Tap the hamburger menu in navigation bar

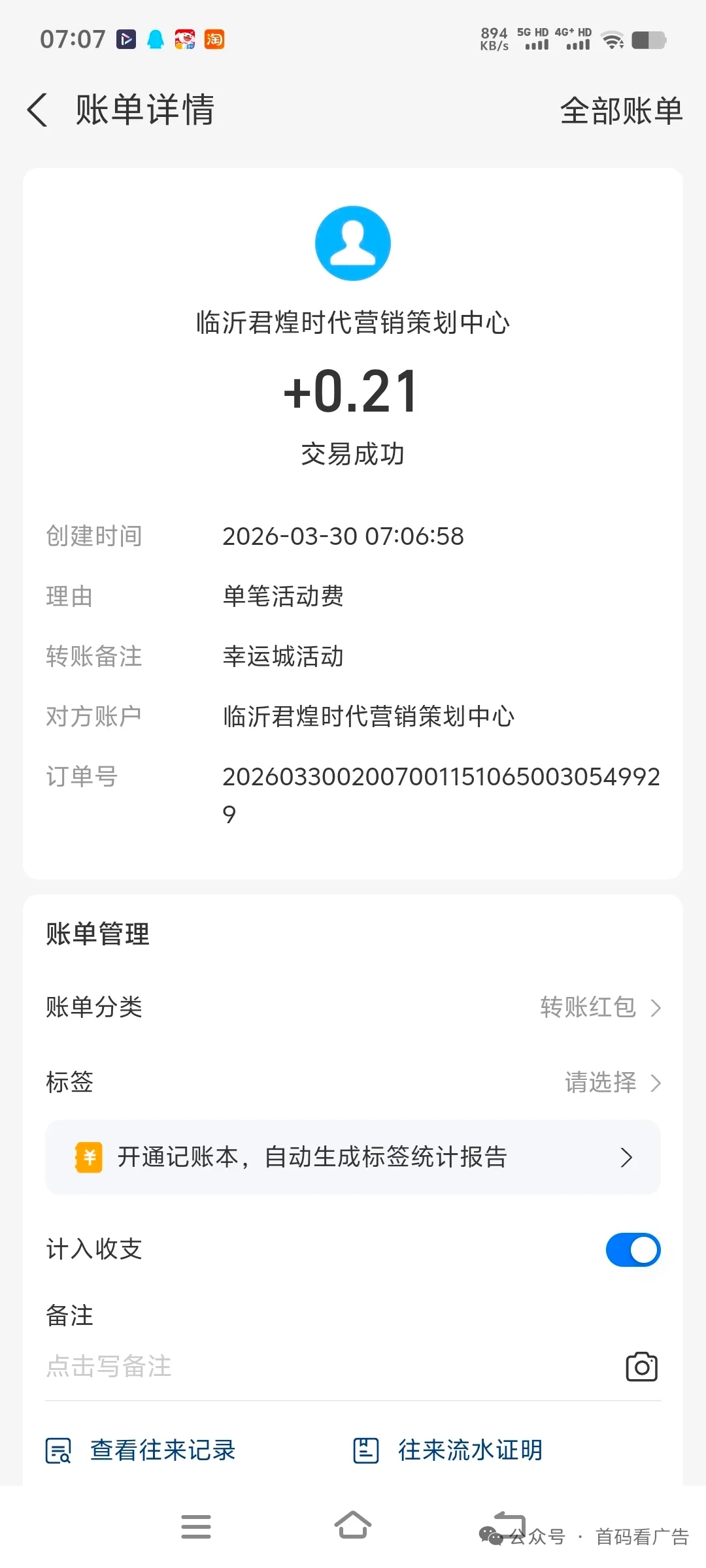click(196, 1526)
